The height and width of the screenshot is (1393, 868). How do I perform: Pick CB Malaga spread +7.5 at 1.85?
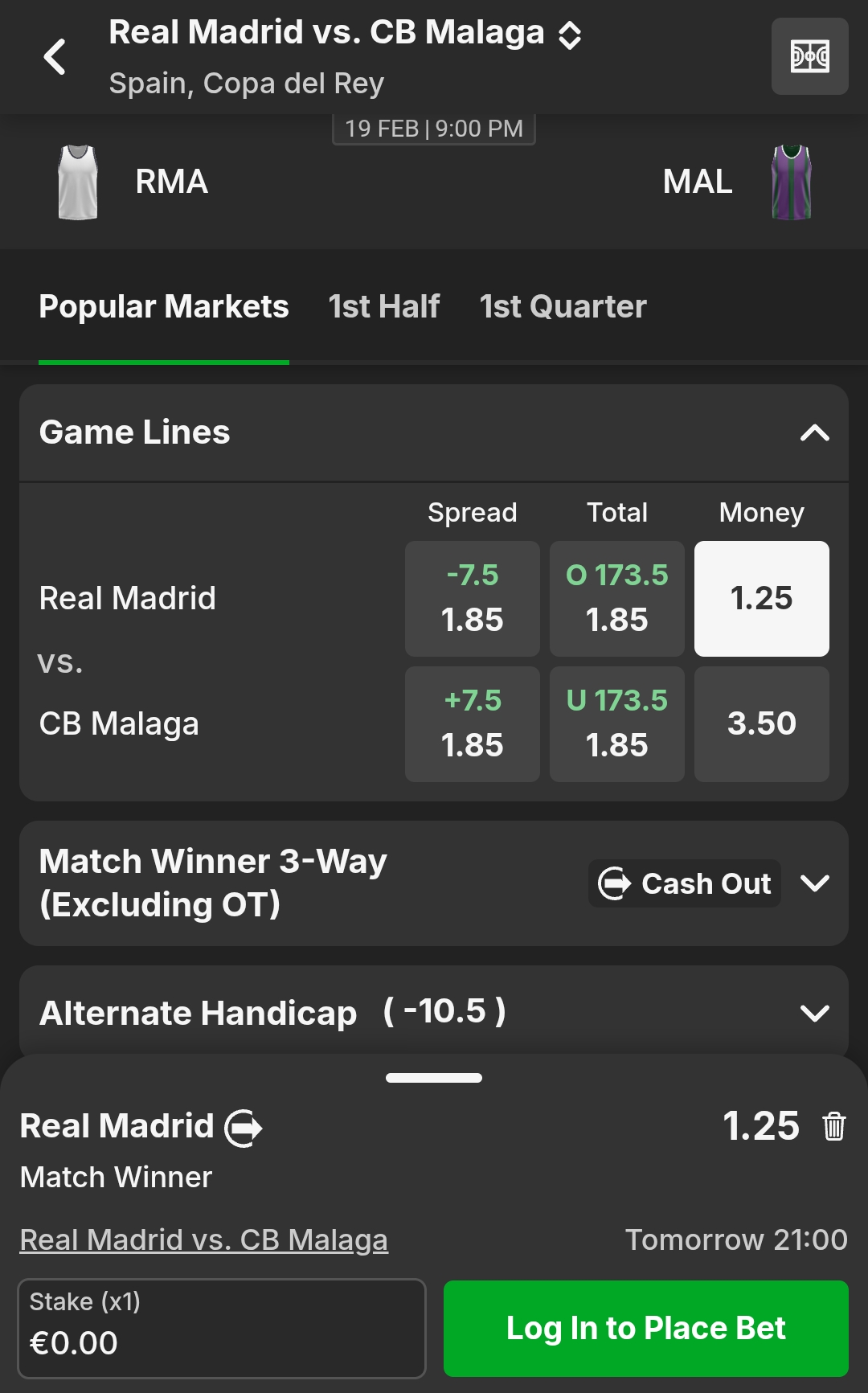(473, 724)
